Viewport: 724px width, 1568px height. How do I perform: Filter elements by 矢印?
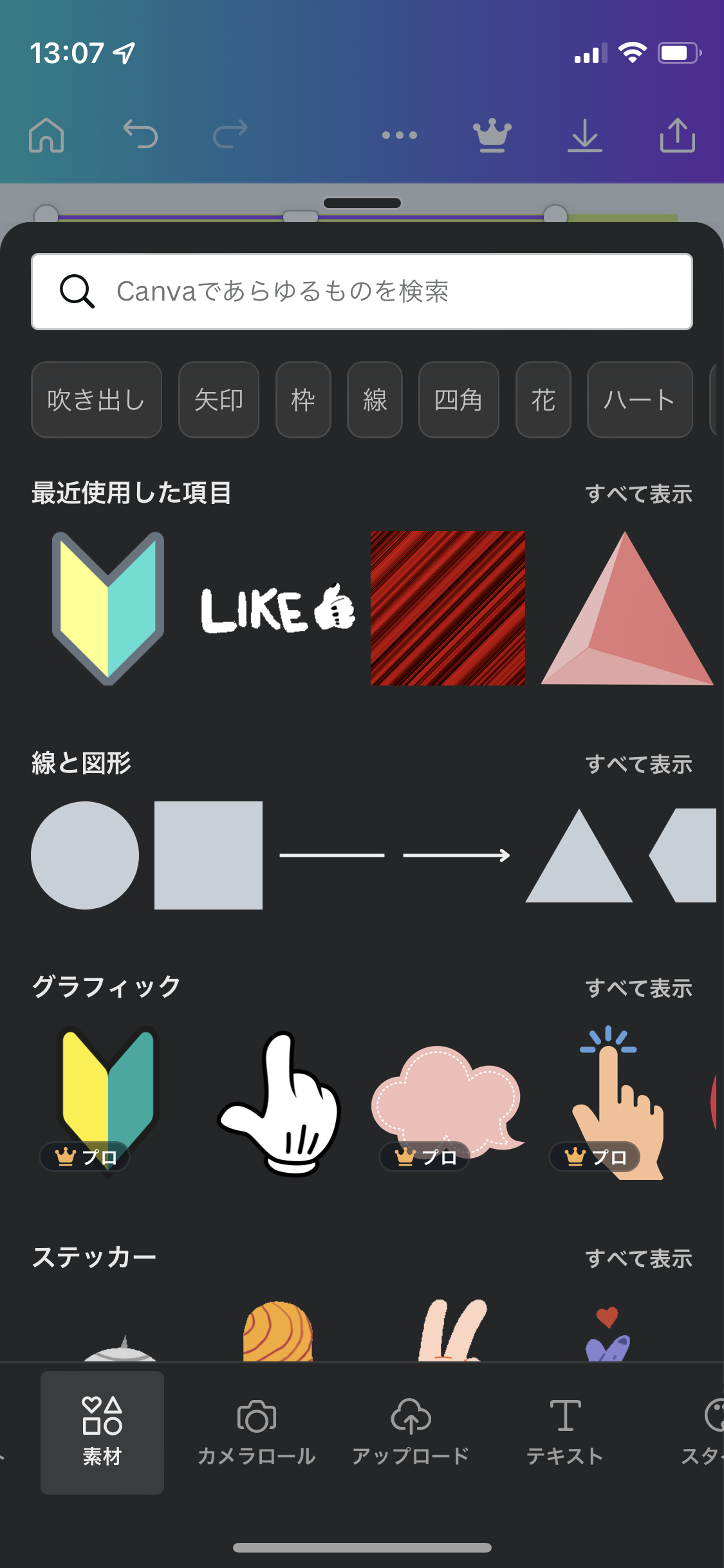219,400
